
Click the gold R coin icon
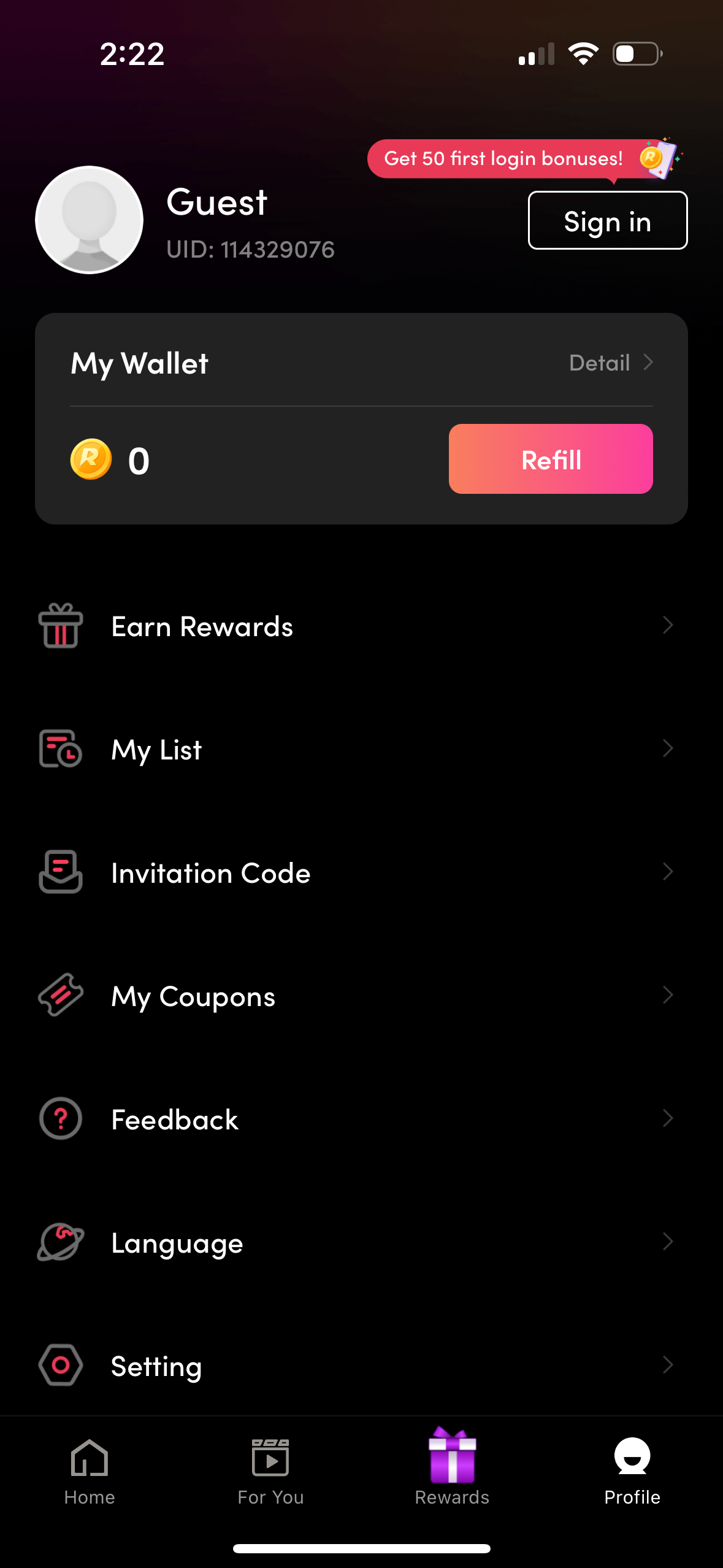[90, 460]
